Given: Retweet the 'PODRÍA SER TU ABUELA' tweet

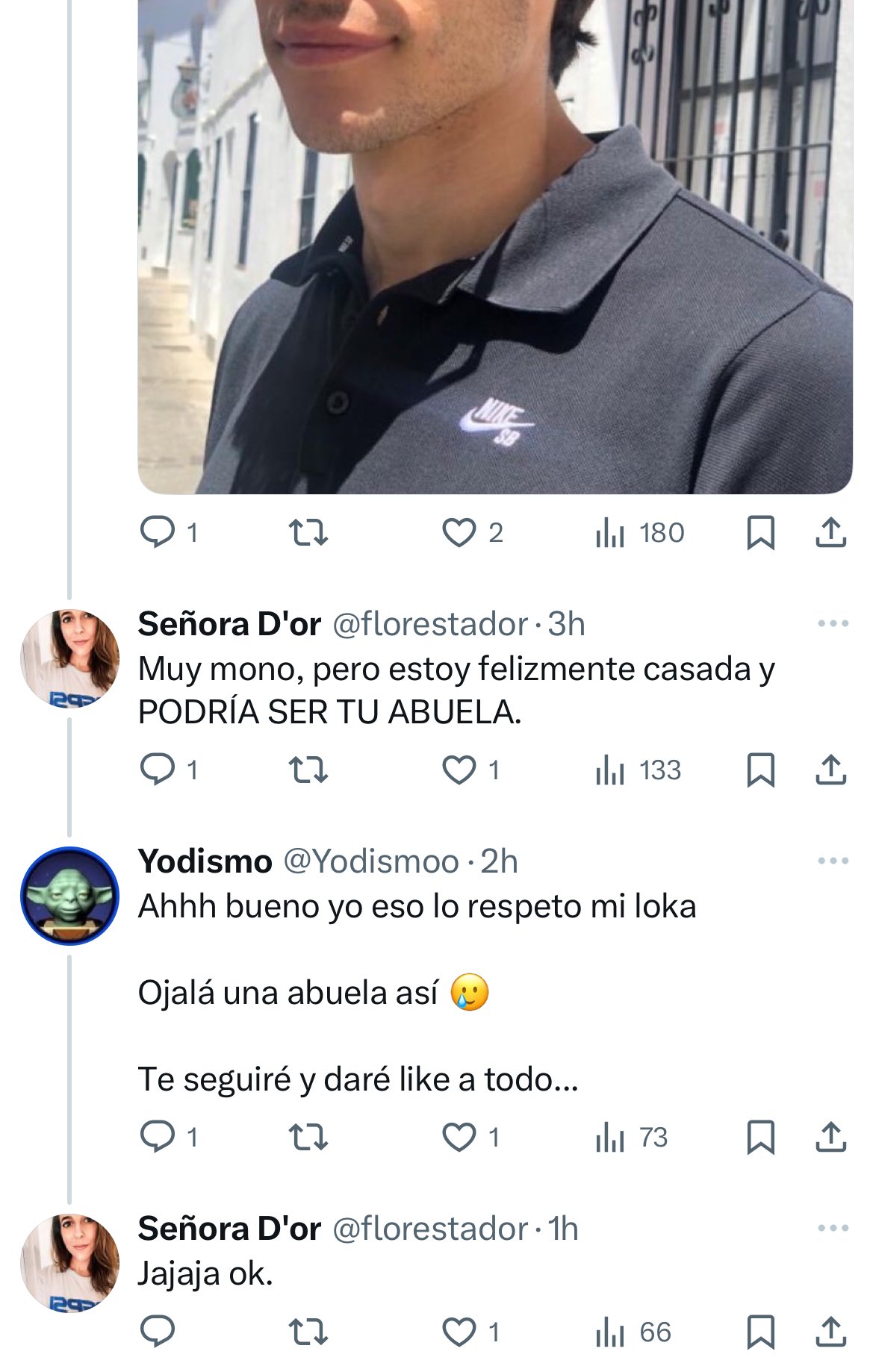Looking at the screenshot, I should pyautogui.click(x=308, y=770).
